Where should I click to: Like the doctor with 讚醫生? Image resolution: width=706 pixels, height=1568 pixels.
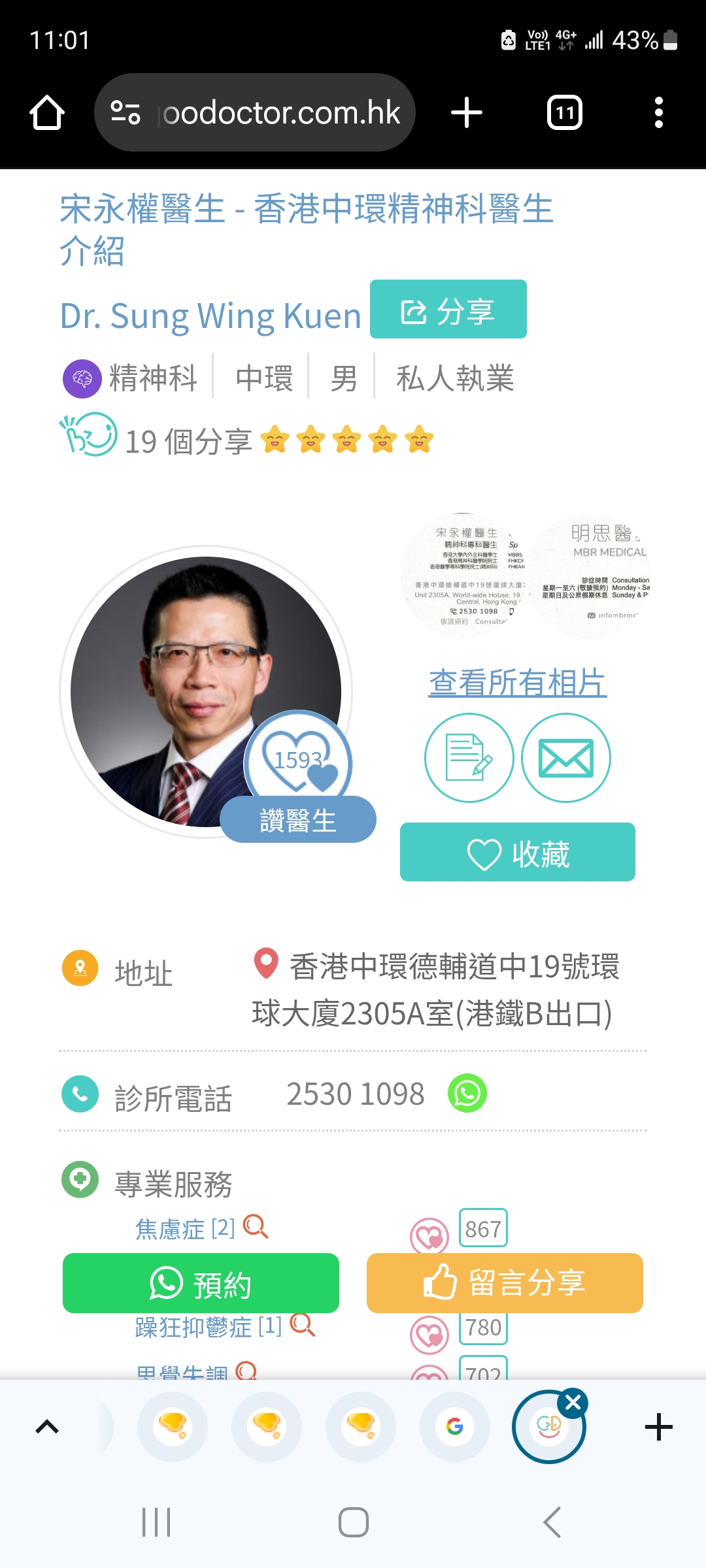click(297, 820)
